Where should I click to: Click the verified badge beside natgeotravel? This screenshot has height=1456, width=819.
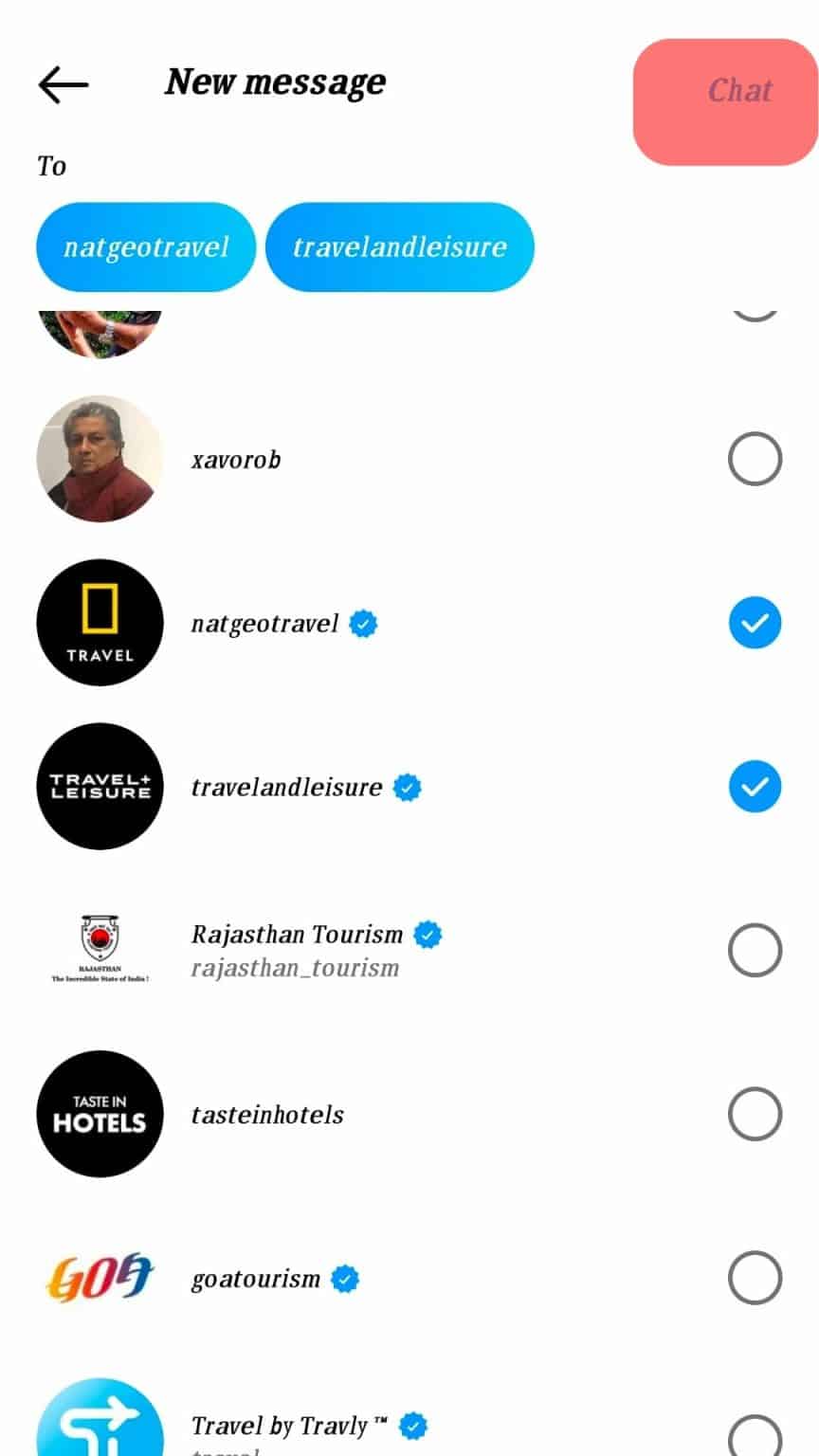click(x=364, y=623)
